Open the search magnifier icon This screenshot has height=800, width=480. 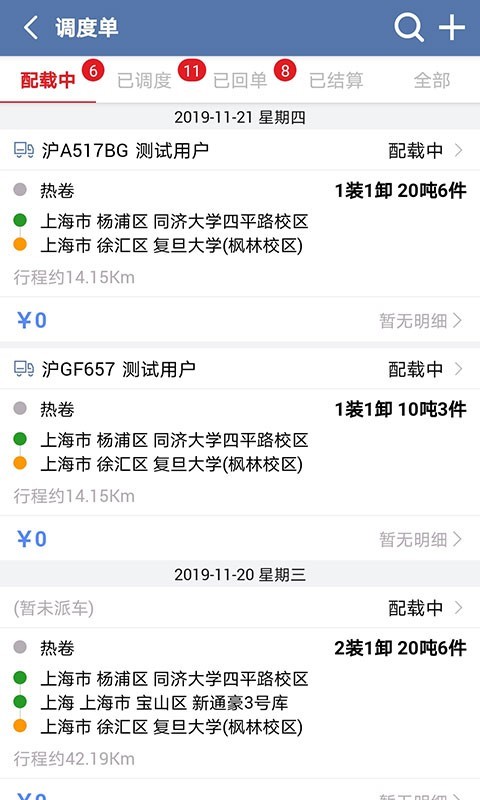click(x=408, y=28)
